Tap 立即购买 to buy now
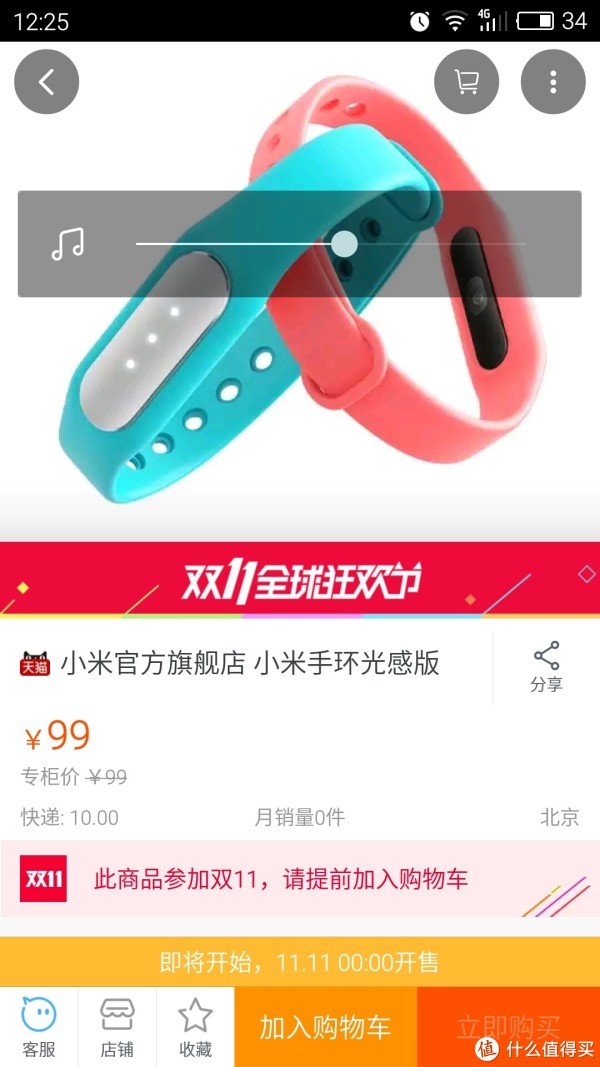This screenshot has width=600, height=1067. click(x=508, y=1027)
